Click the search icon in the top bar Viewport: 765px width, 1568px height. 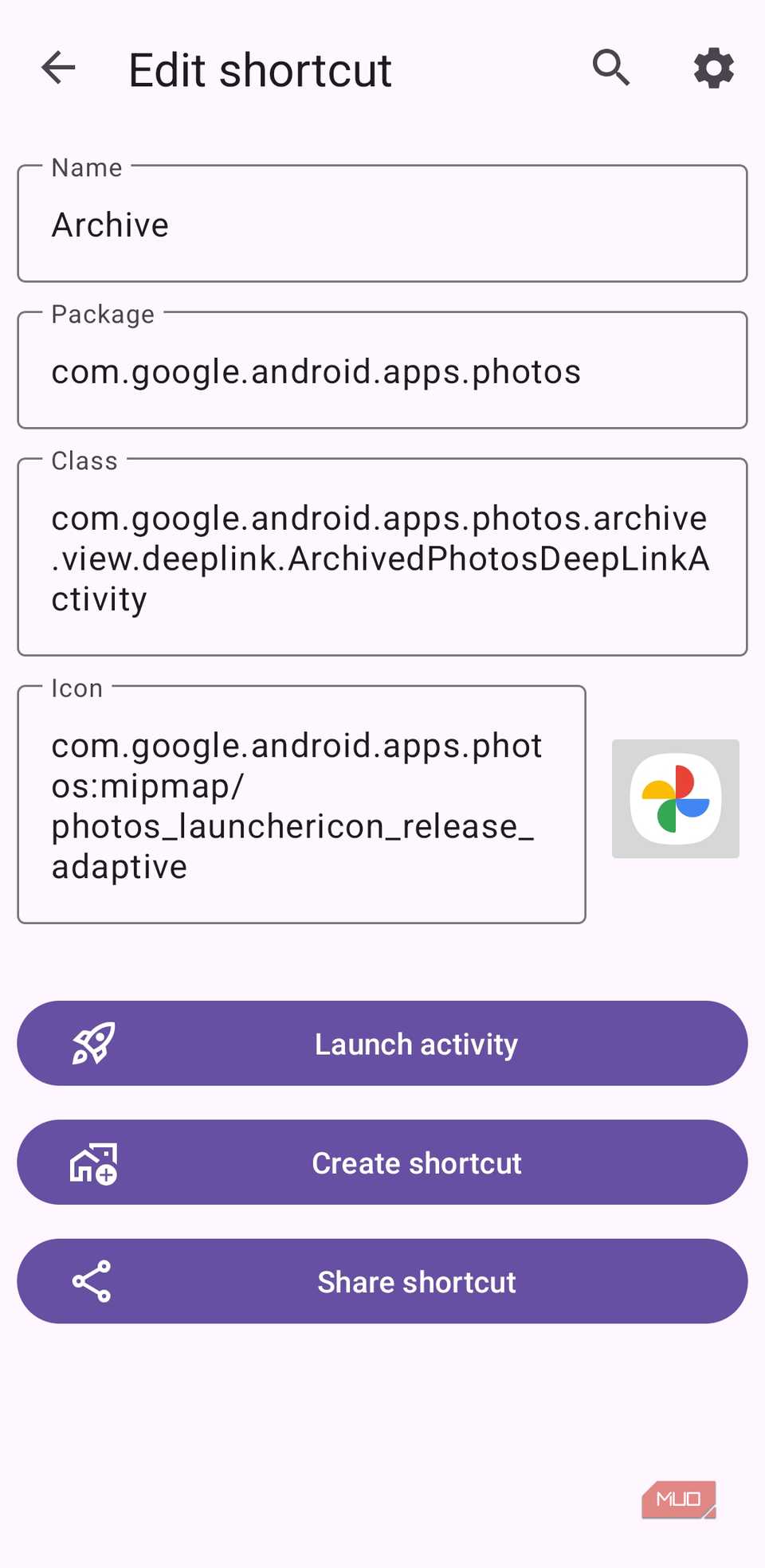pyautogui.click(x=611, y=69)
